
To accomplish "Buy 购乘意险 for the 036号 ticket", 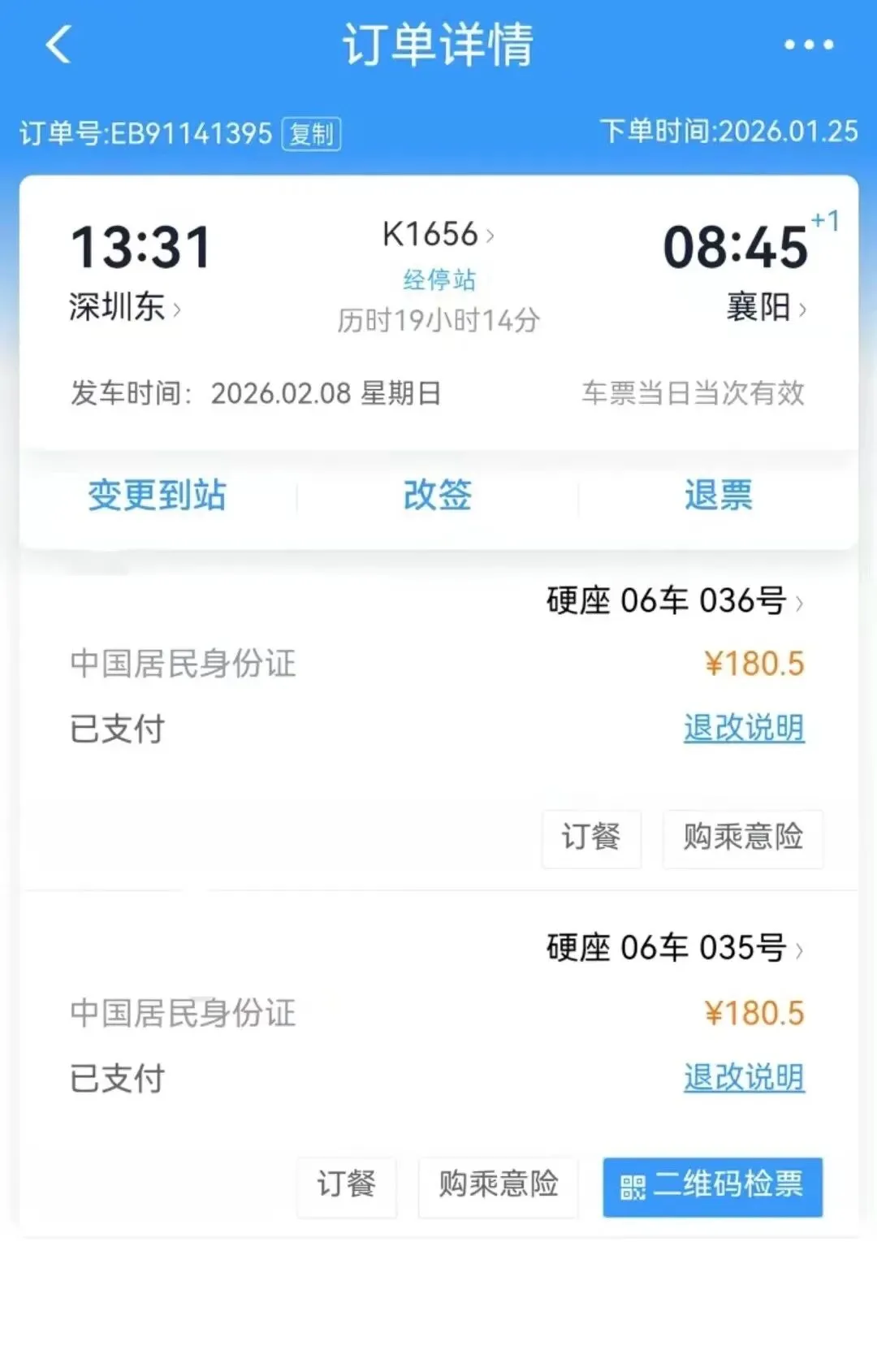I will (x=743, y=837).
